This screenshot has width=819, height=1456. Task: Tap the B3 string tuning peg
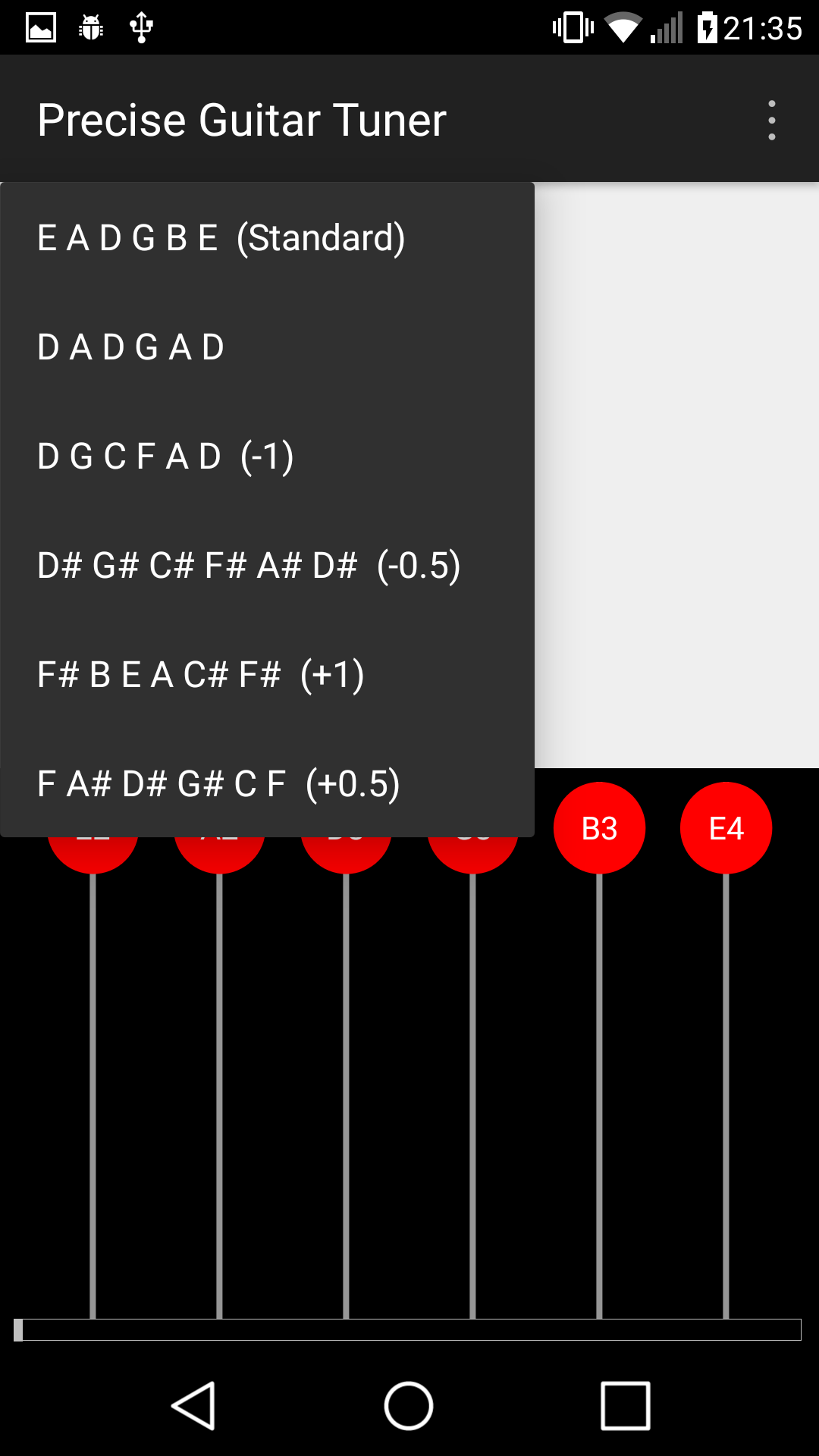pos(599,827)
